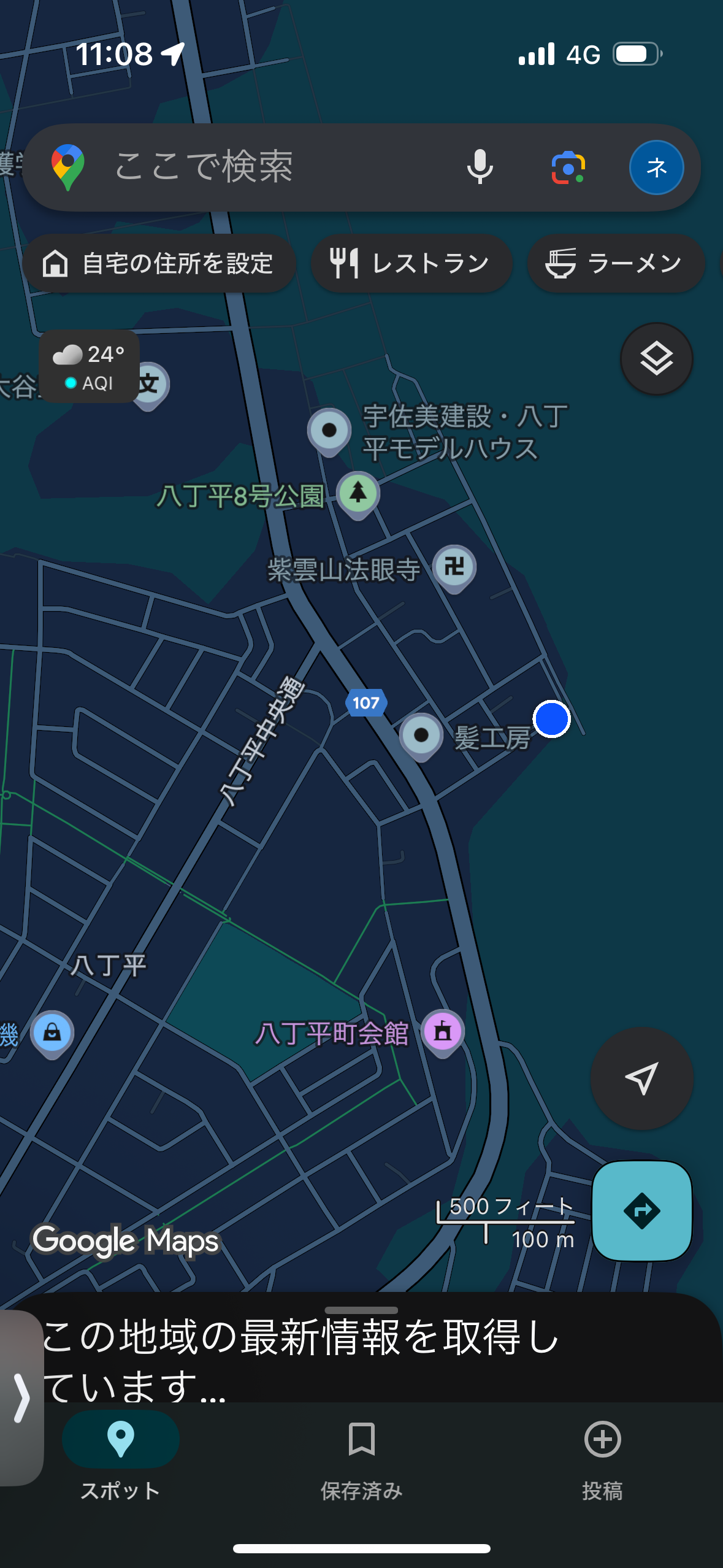Viewport: 723px width, 1568px height.
Task: Filter map by レストラン chip
Action: (411, 264)
